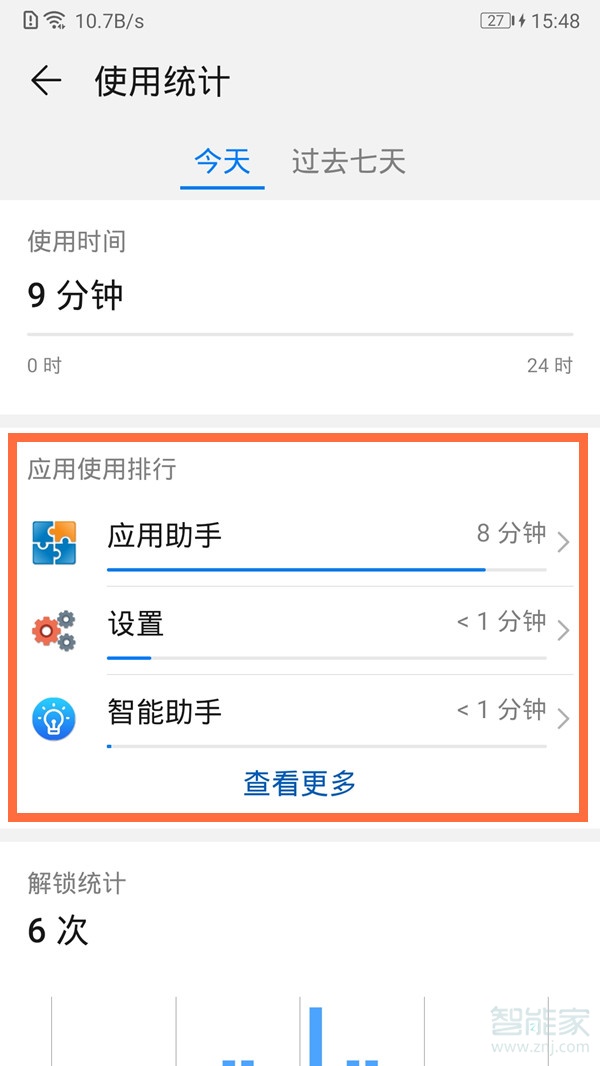Open usage details for 应用助手
The height and width of the screenshot is (1066, 600).
(x=300, y=541)
